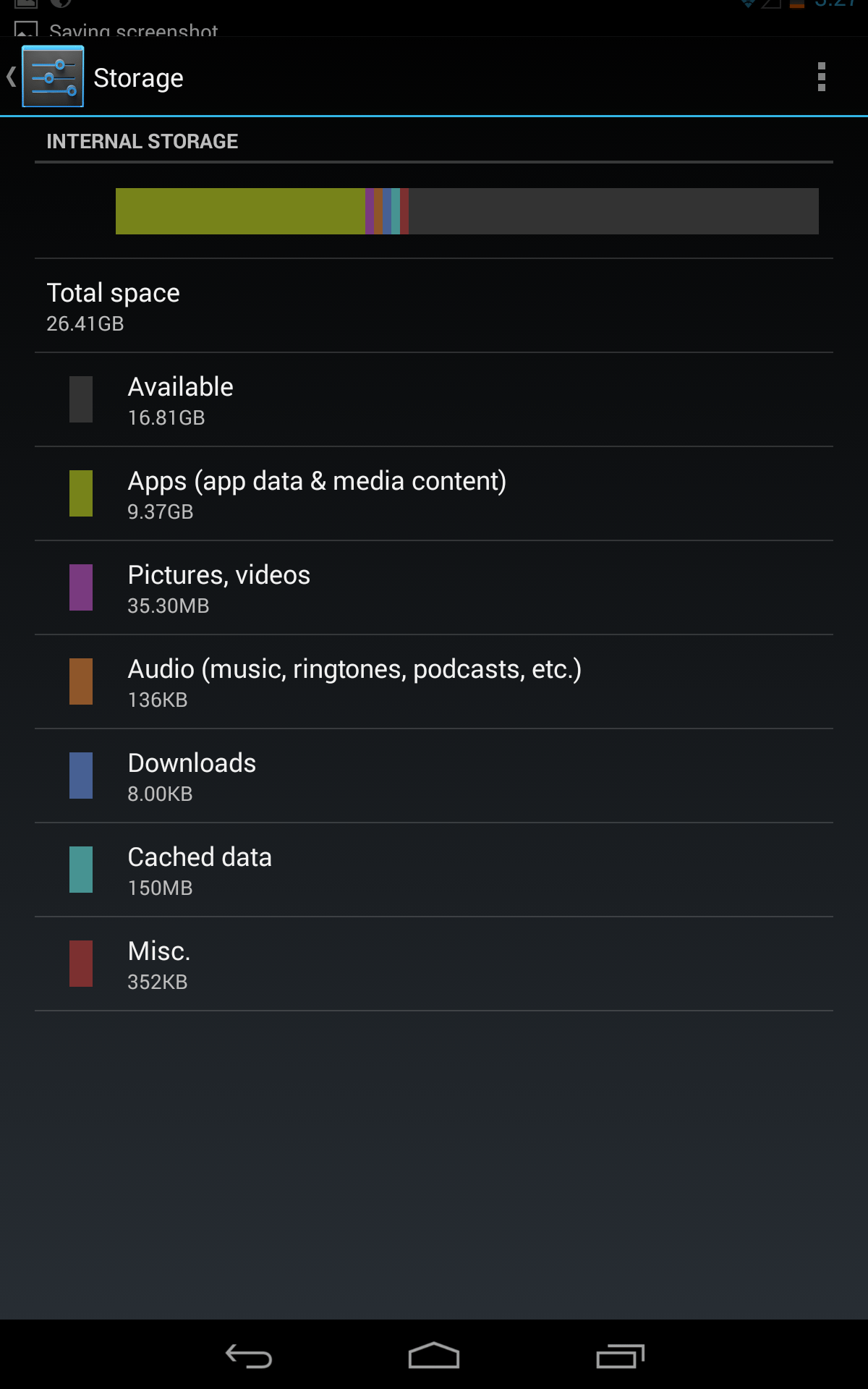Open Audio storage details

coord(434,681)
